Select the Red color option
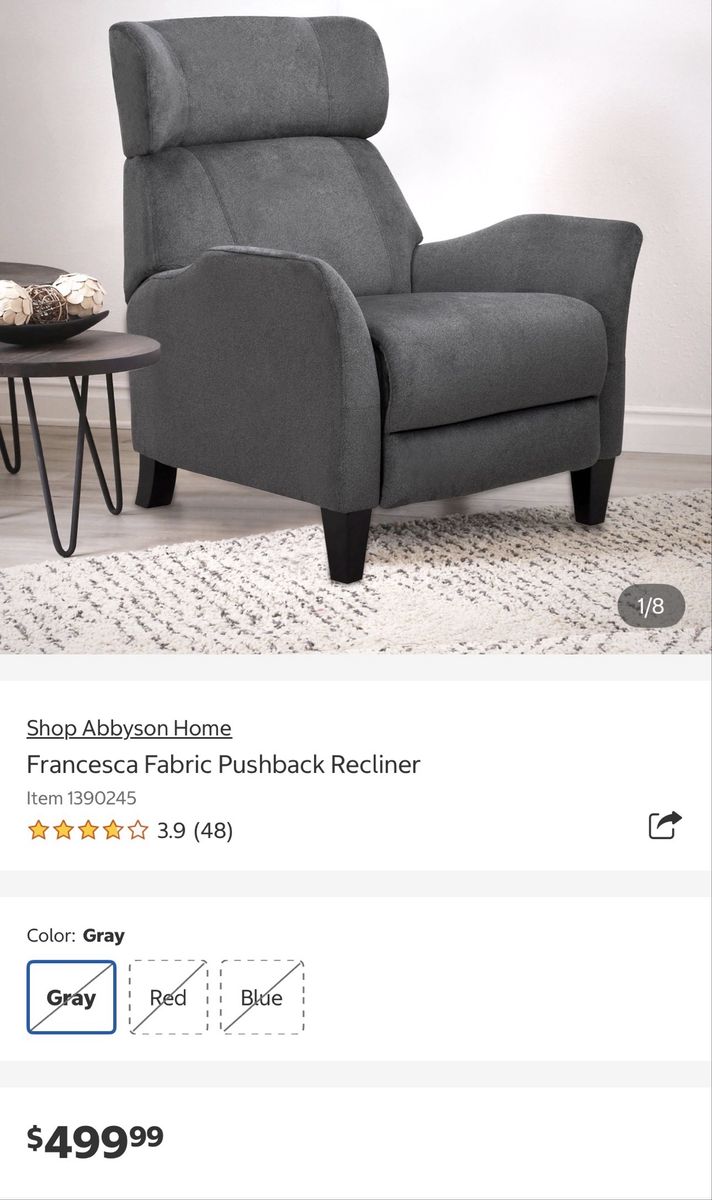Image resolution: width=712 pixels, height=1200 pixels. [168, 997]
